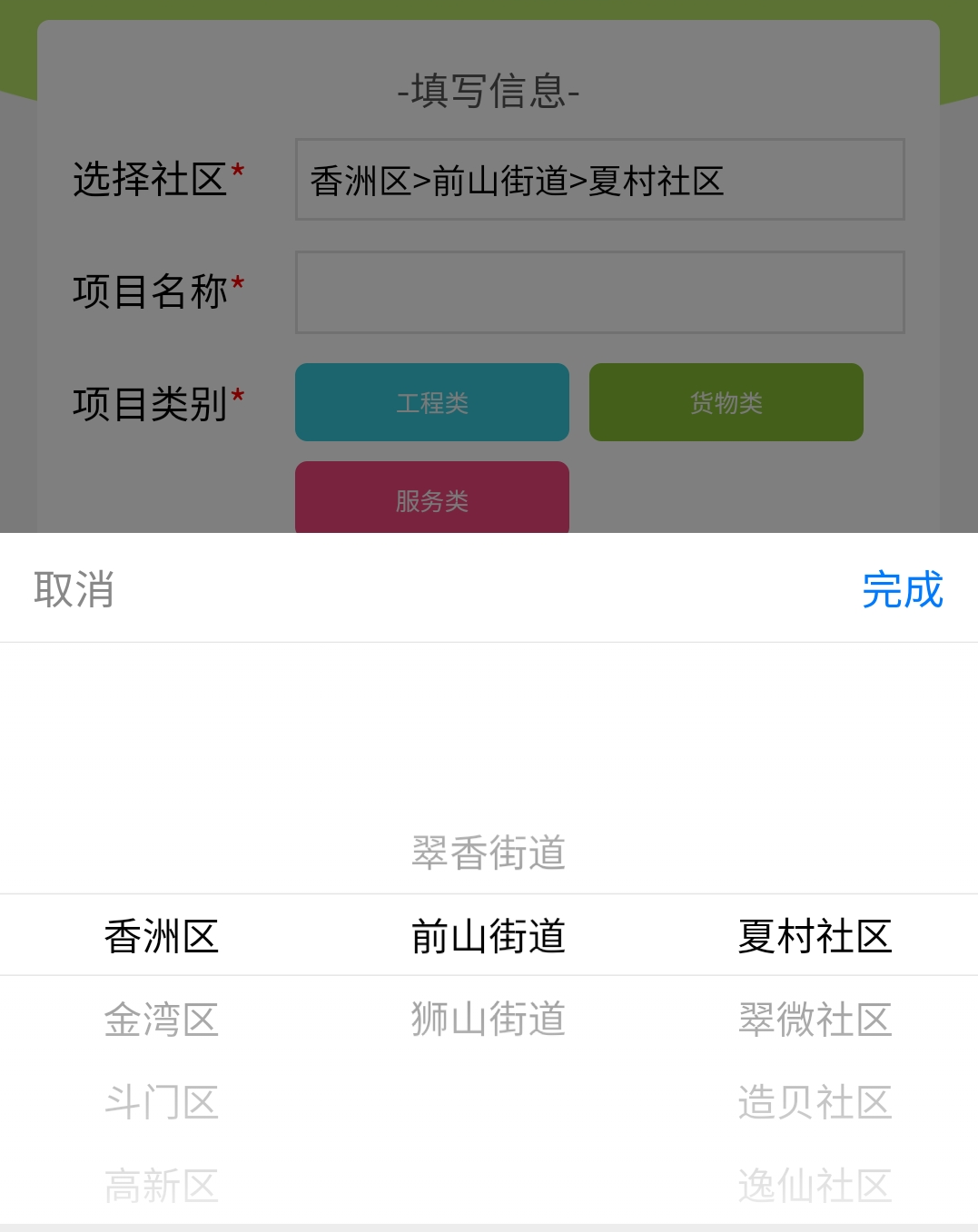This screenshot has width=978, height=1232.
Task: Pick 高新区 from the district list
Action: tap(162, 1186)
